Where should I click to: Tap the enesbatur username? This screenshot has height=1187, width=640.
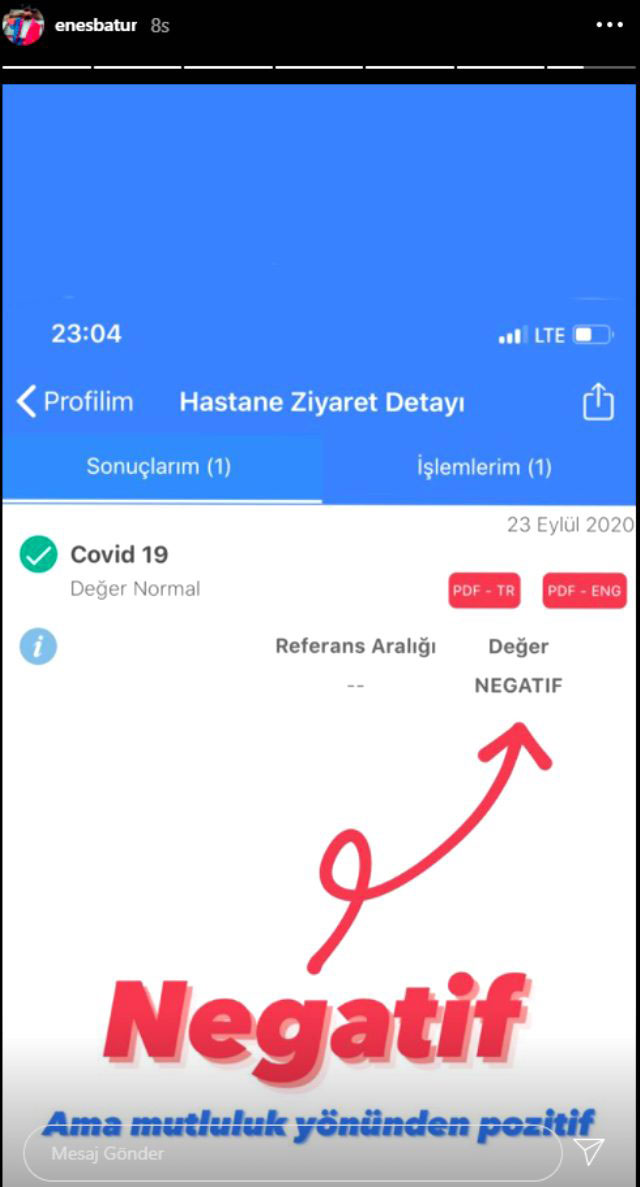click(x=95, y=25)
